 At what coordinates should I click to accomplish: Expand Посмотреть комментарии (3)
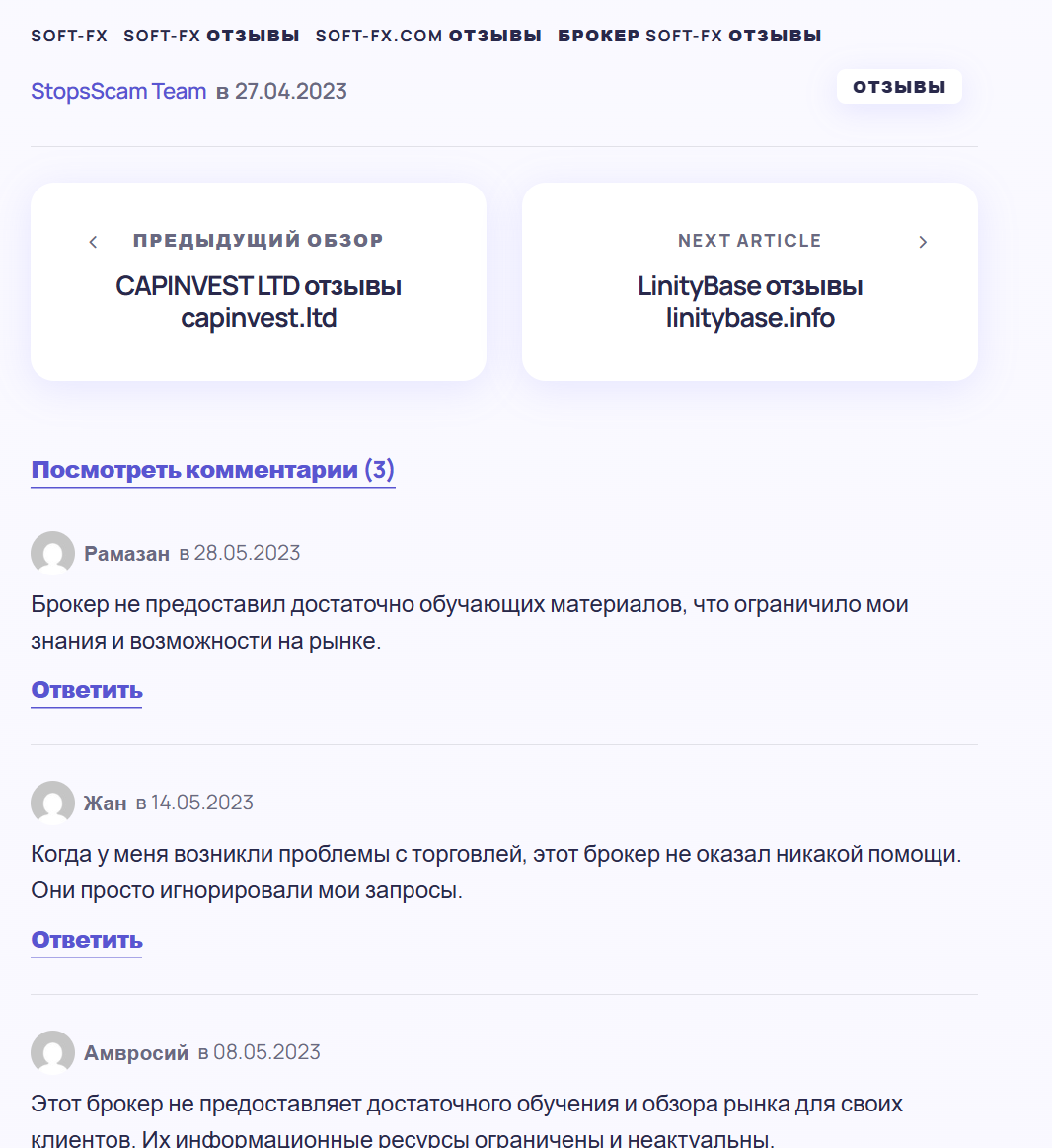point(213,470)
